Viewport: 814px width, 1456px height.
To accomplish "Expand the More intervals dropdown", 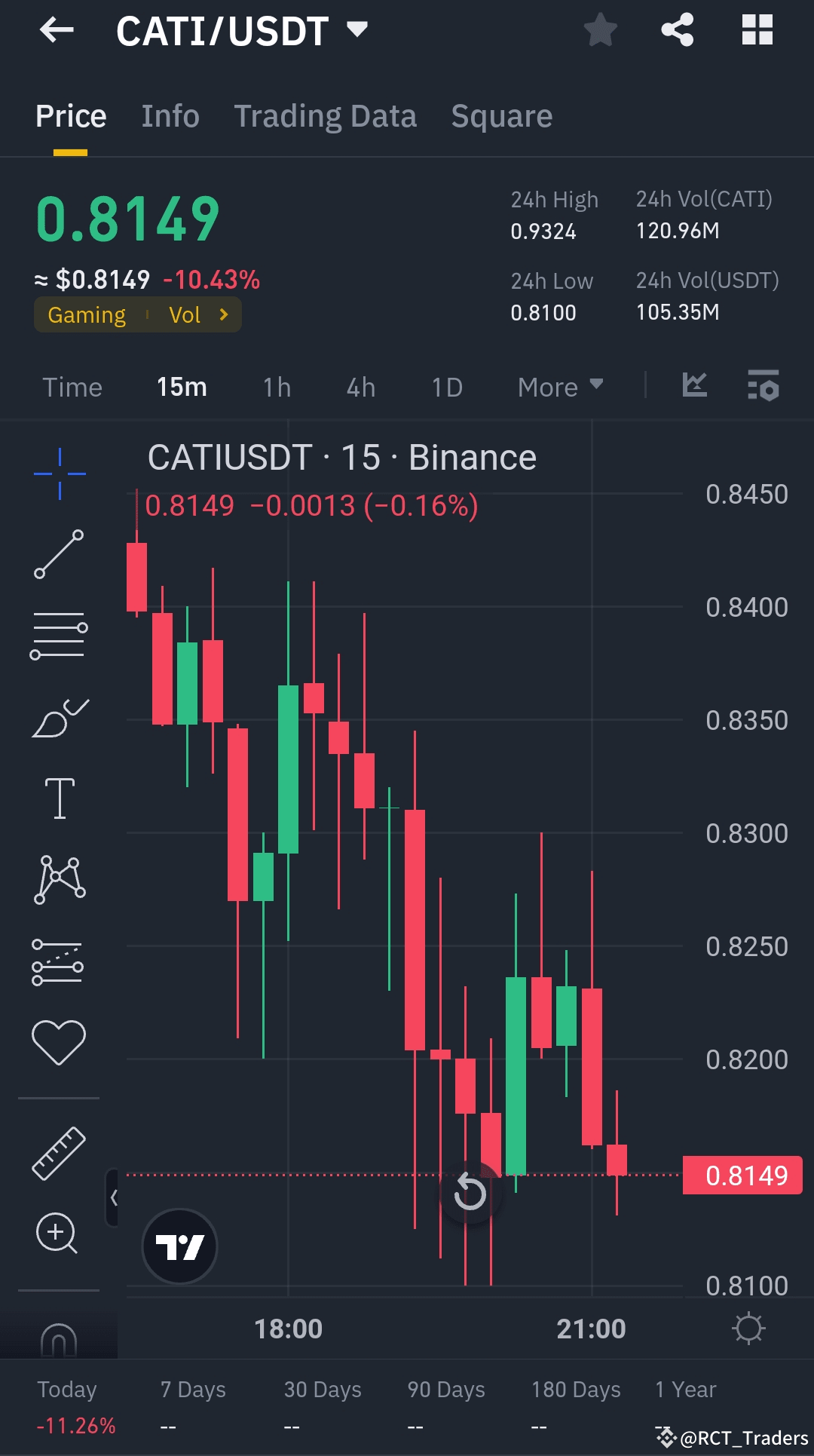I will (560, 388).
